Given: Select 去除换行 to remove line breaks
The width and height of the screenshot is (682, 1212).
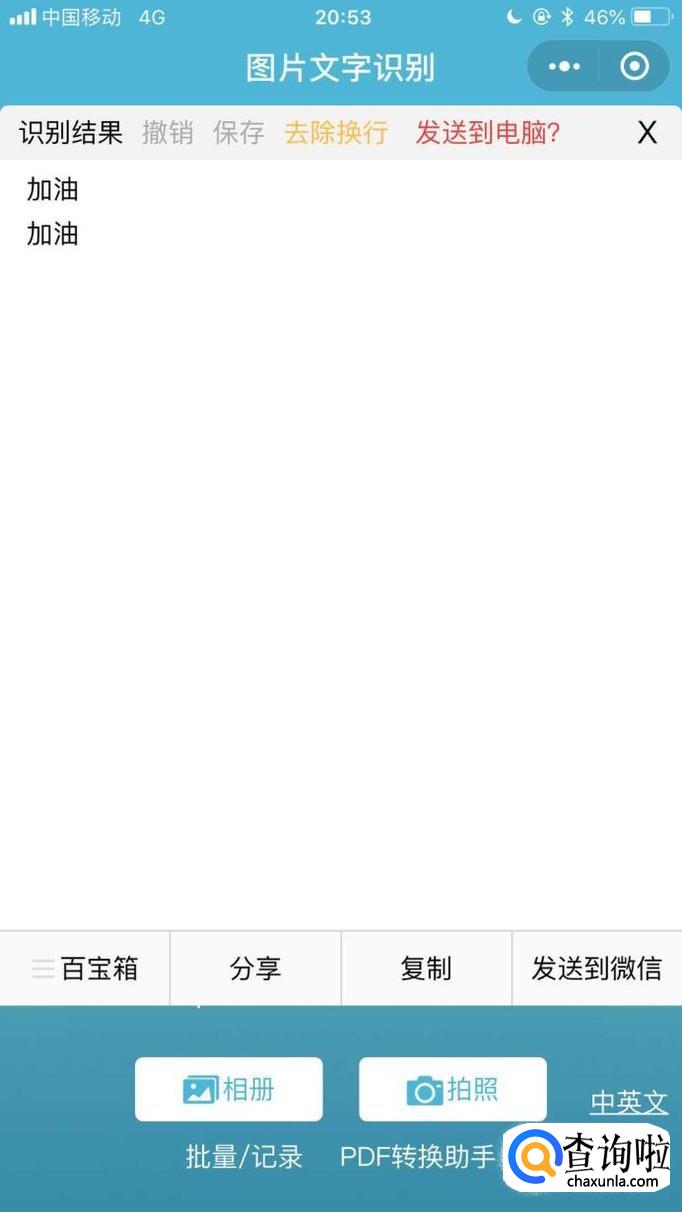Looking at the screenshot, I should click(336, 132).
